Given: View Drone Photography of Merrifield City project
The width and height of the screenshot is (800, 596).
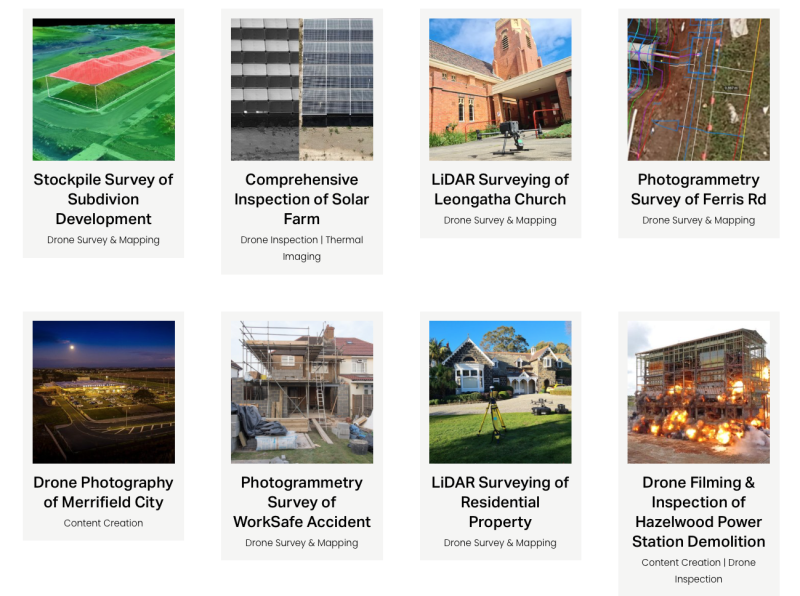Looking at the screenshot, I should pos(103,492).
